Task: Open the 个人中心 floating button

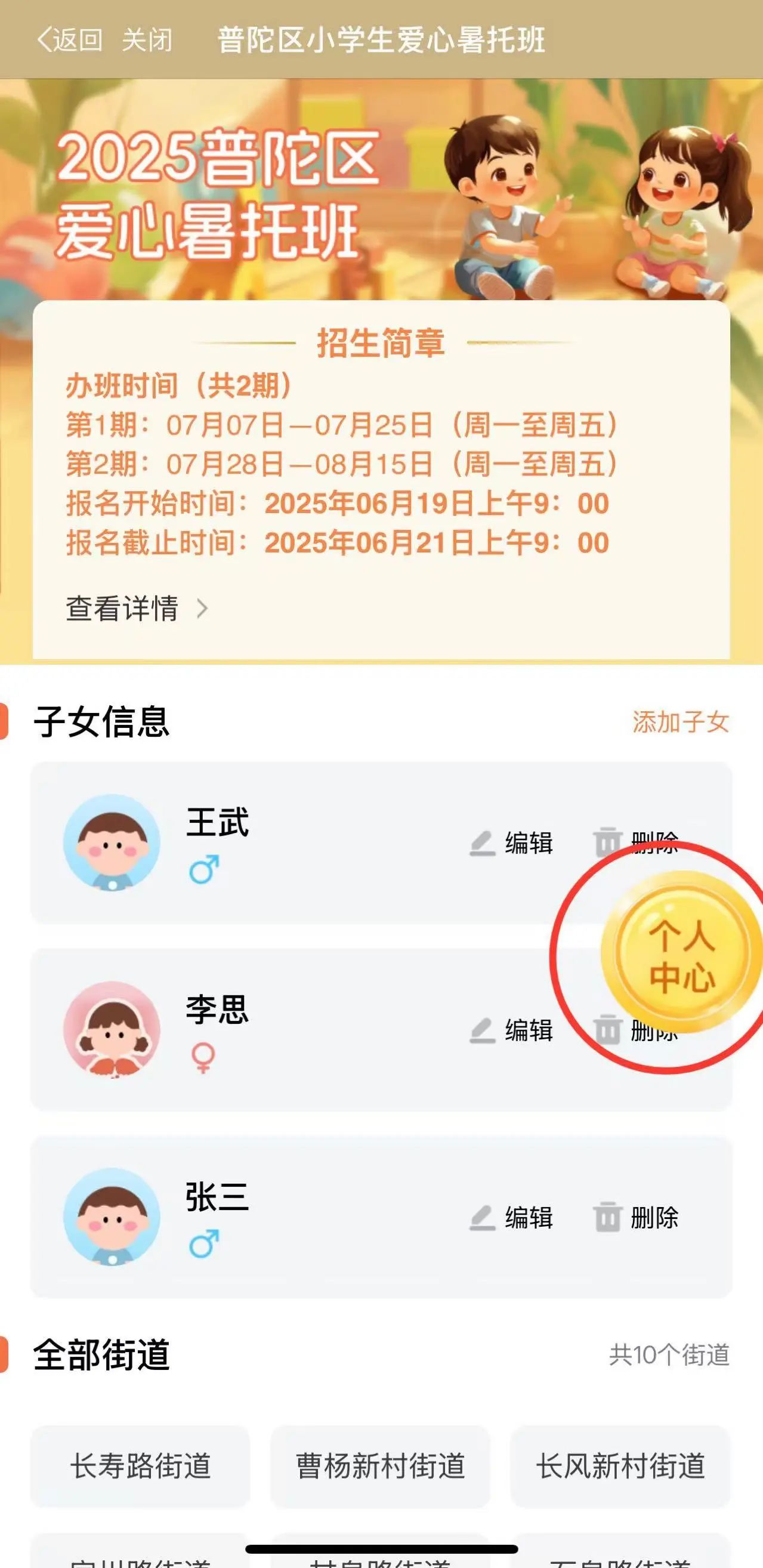Action: coord(681,954)
